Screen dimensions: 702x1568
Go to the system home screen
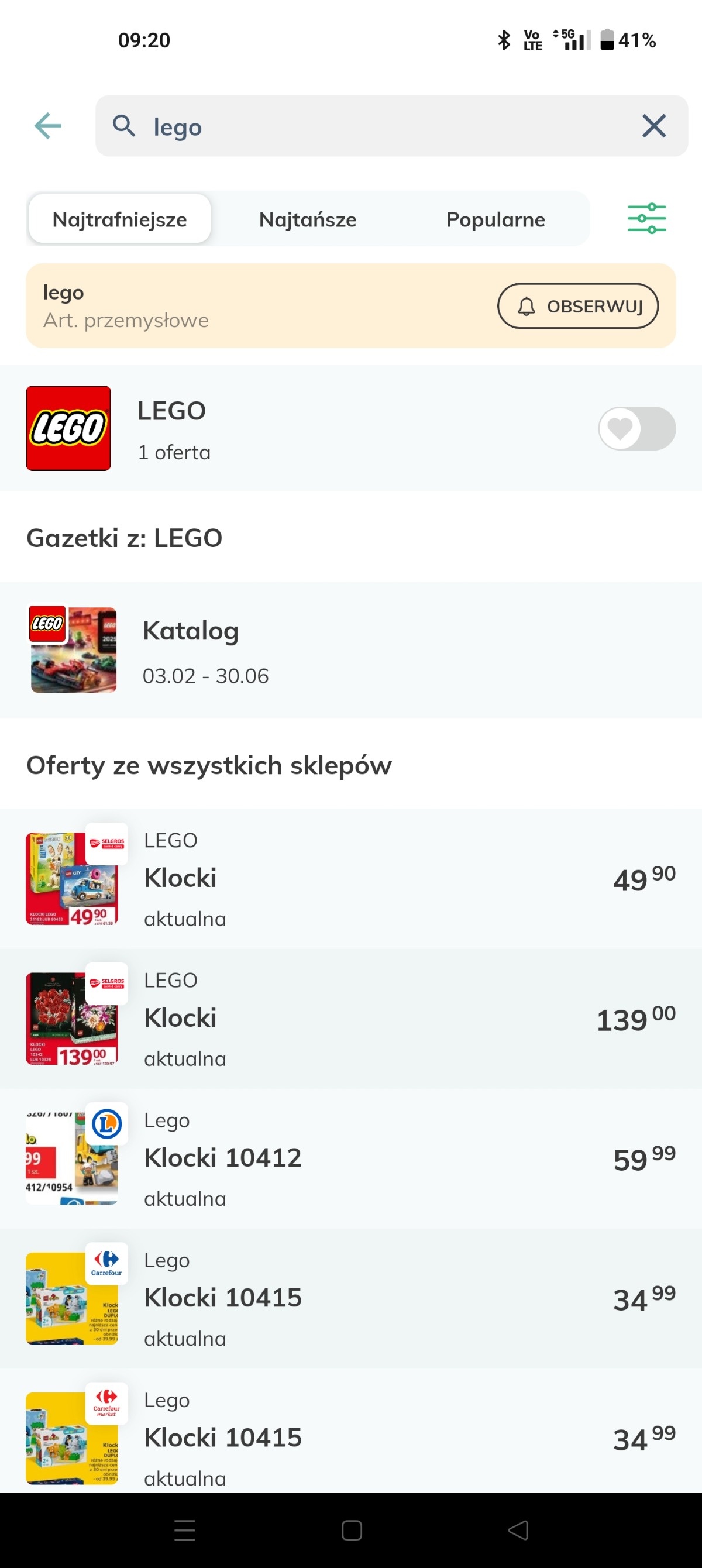pyautogui.click(x=352, y=1530)
